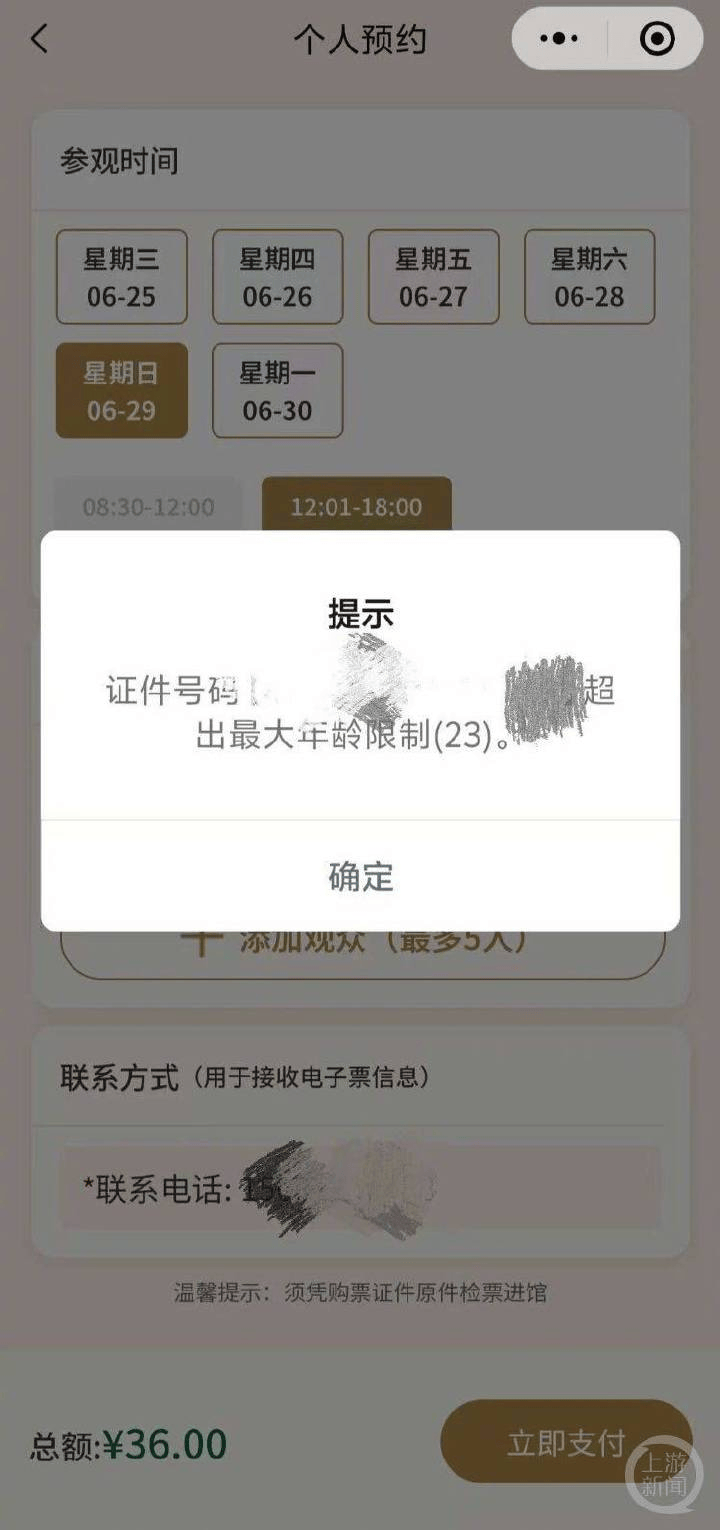Tap the plus icon on 添加观众 button
The width and height of the screenshot is (720, 1530).
(x=201, y=938)
